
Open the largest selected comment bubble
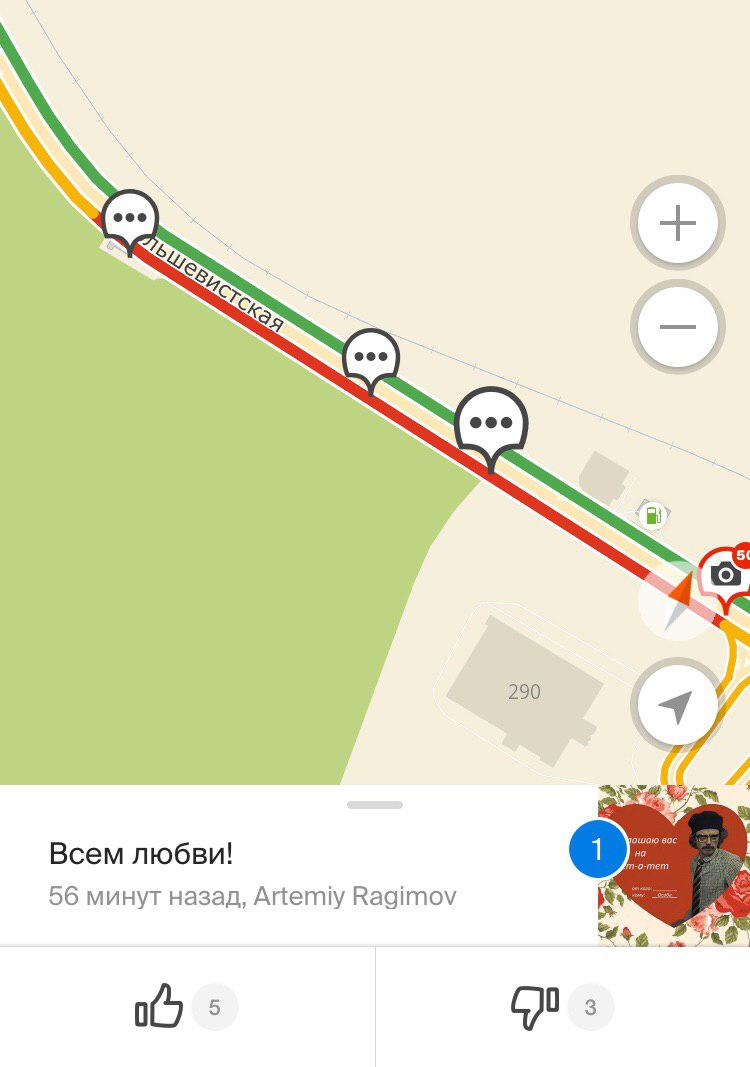pos(490,423)
